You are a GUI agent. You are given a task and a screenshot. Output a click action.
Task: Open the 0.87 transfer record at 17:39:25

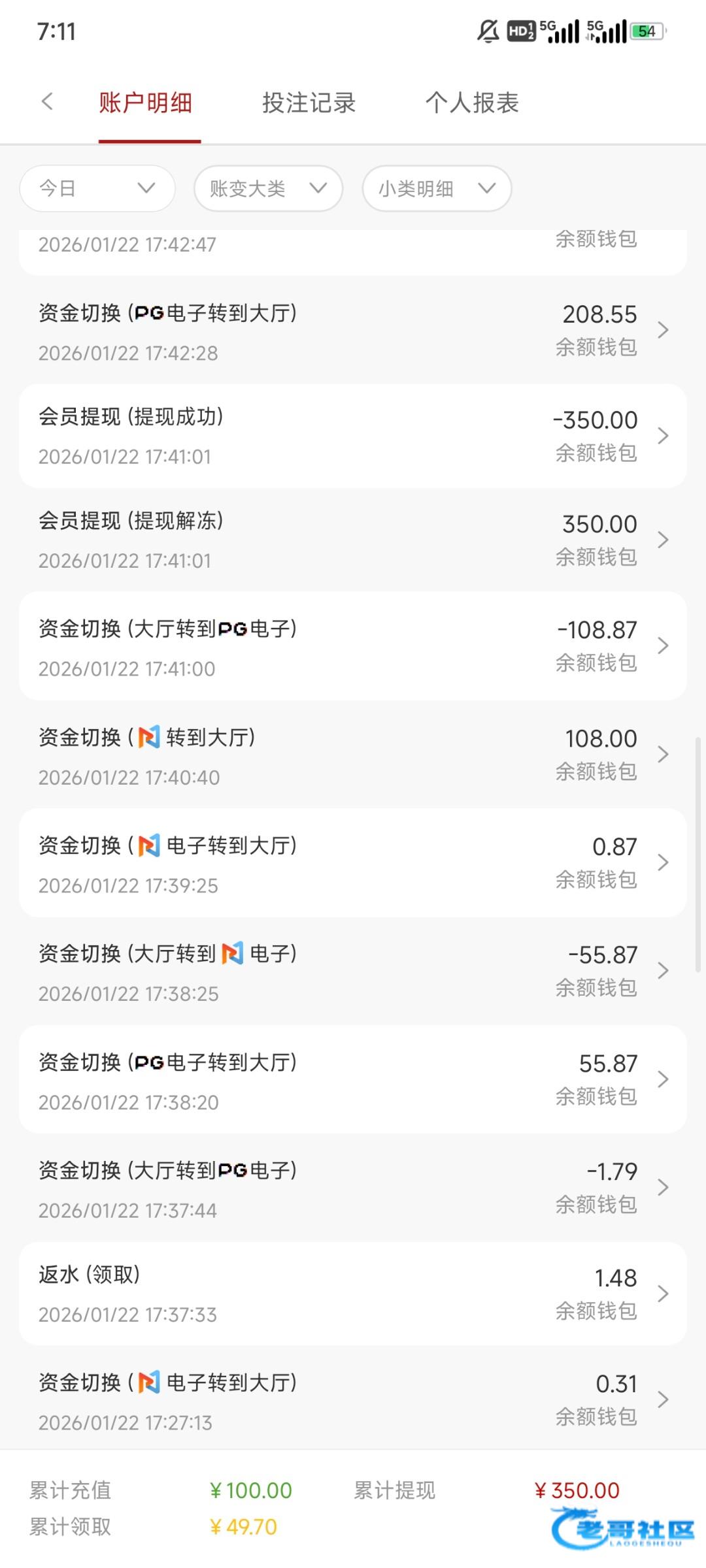pos(353,864)
